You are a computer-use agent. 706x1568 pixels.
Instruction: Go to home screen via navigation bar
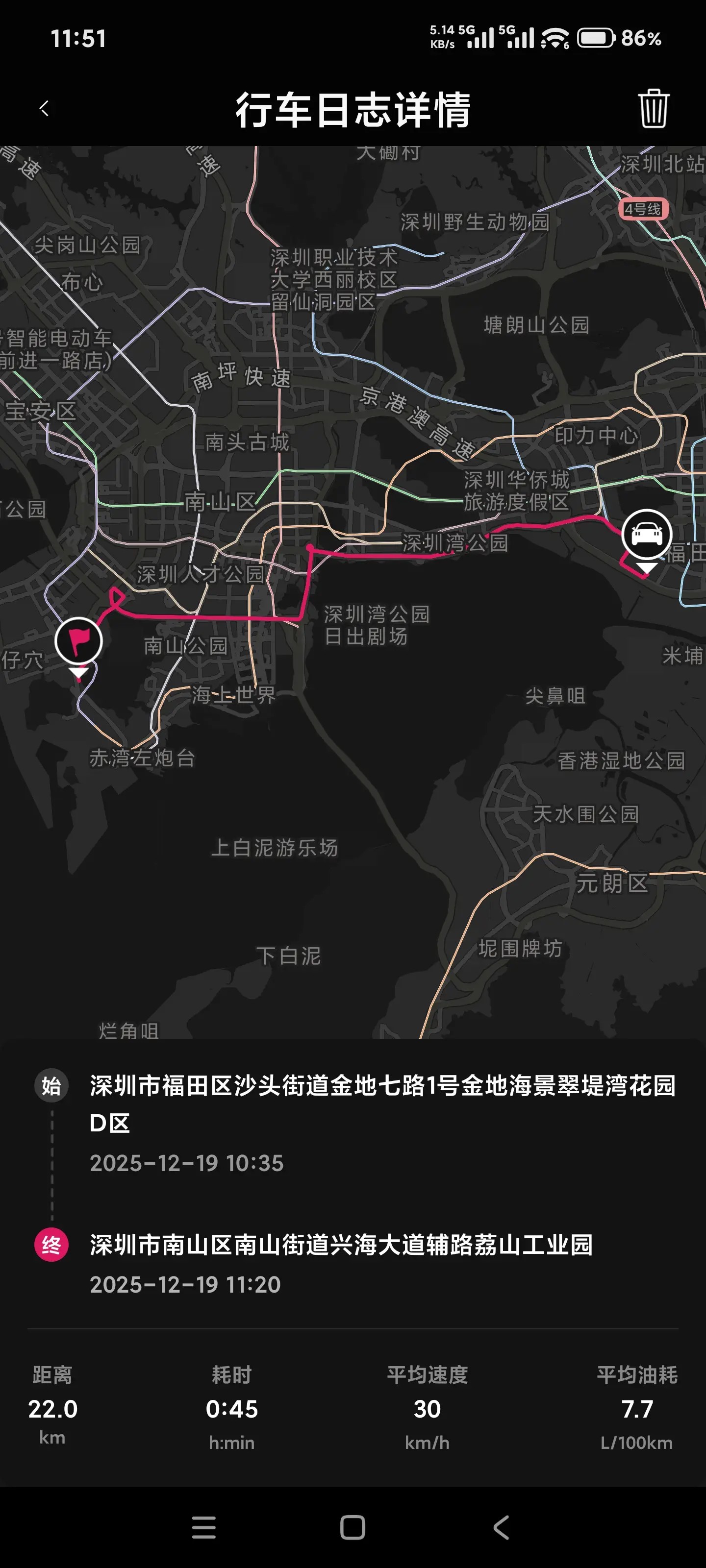click(353, 1528)
